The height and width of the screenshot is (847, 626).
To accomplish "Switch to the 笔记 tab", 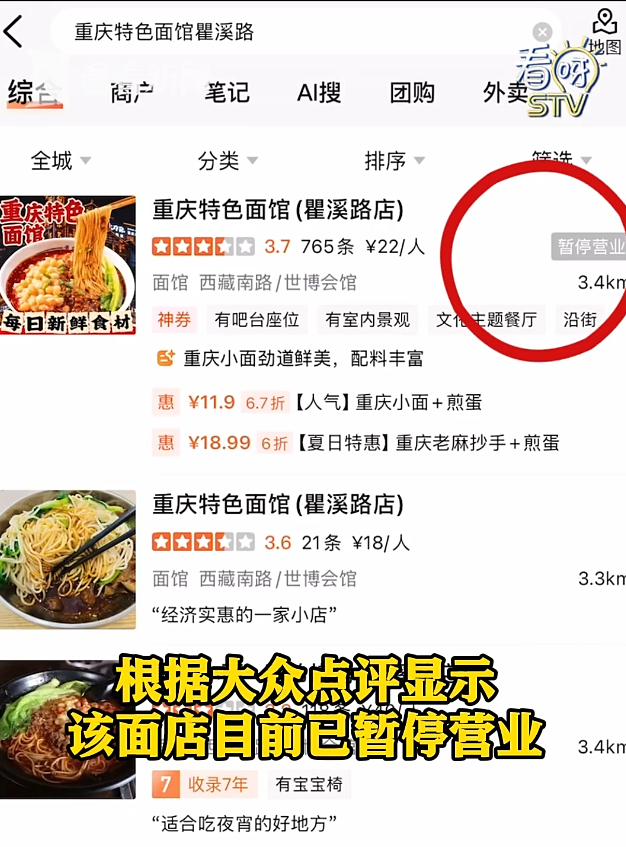I will [227, 93].
